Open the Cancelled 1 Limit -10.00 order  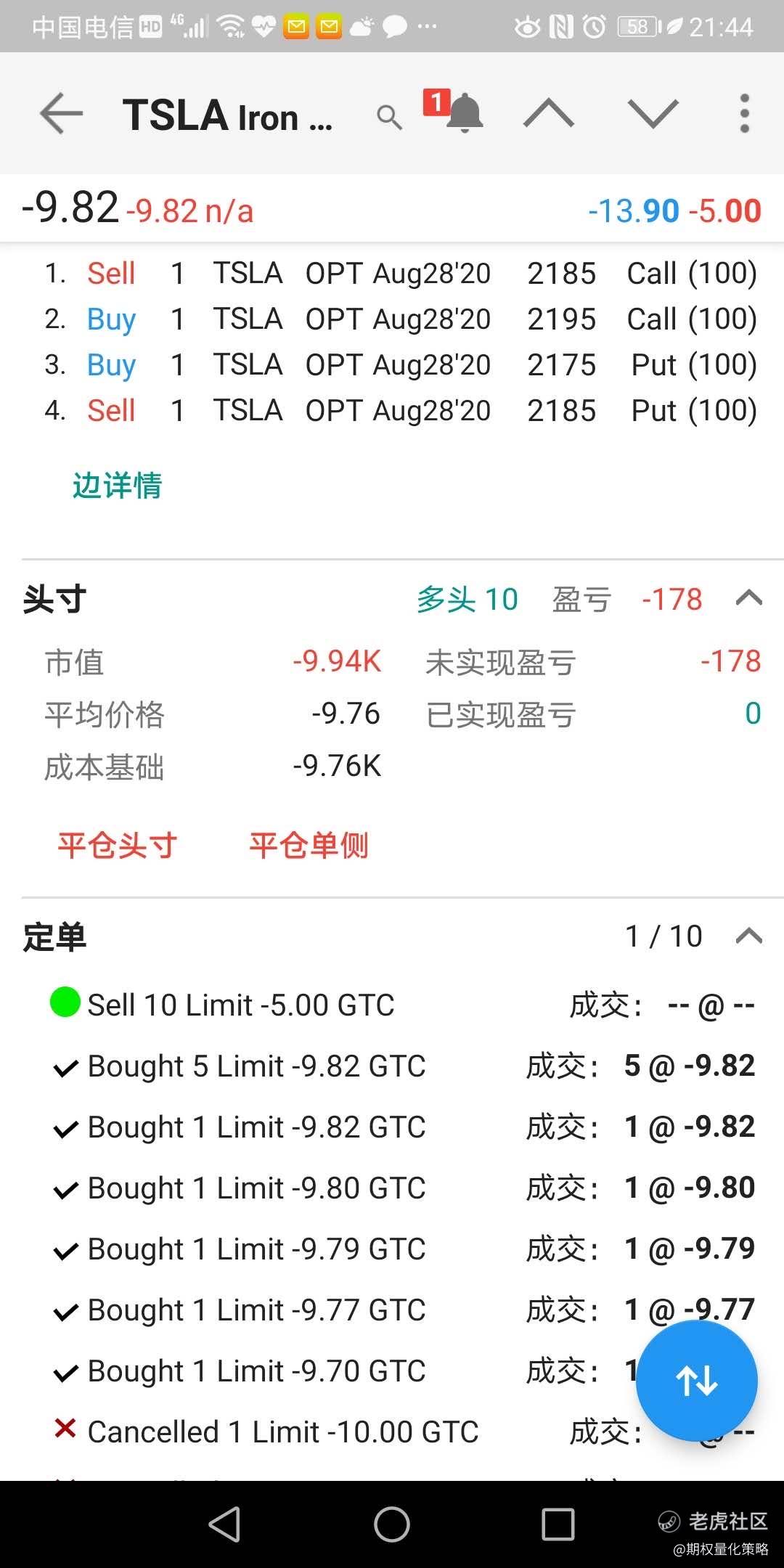(403, 1432)
